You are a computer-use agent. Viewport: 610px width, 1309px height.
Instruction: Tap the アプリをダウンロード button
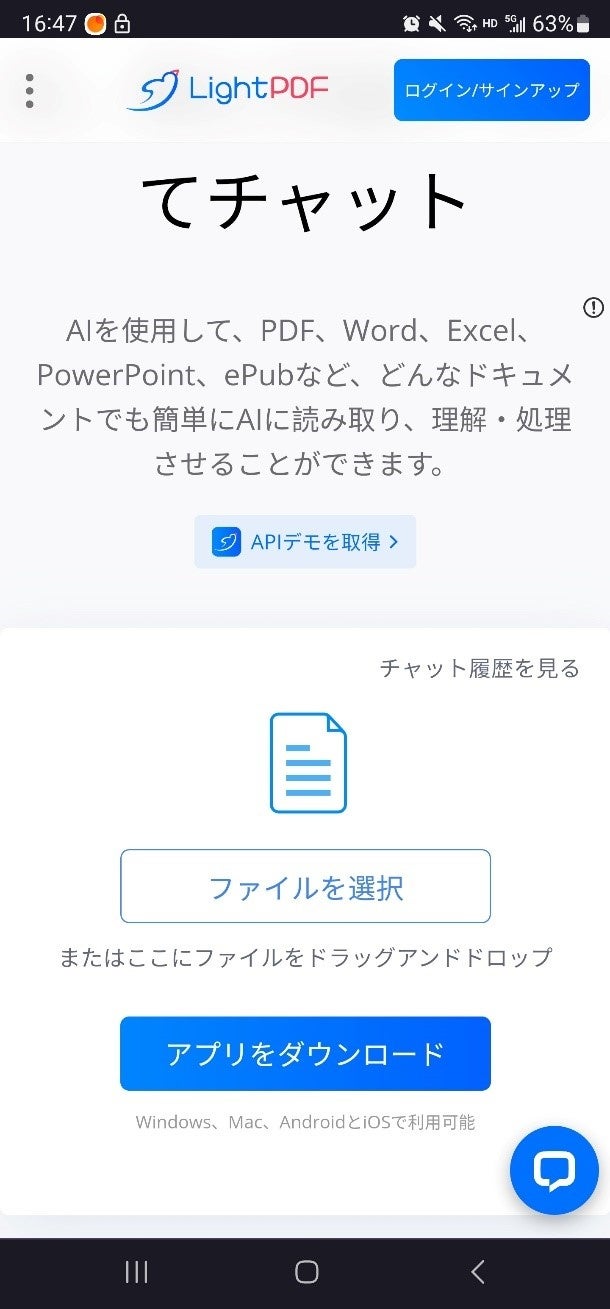tap(305, 1053)
